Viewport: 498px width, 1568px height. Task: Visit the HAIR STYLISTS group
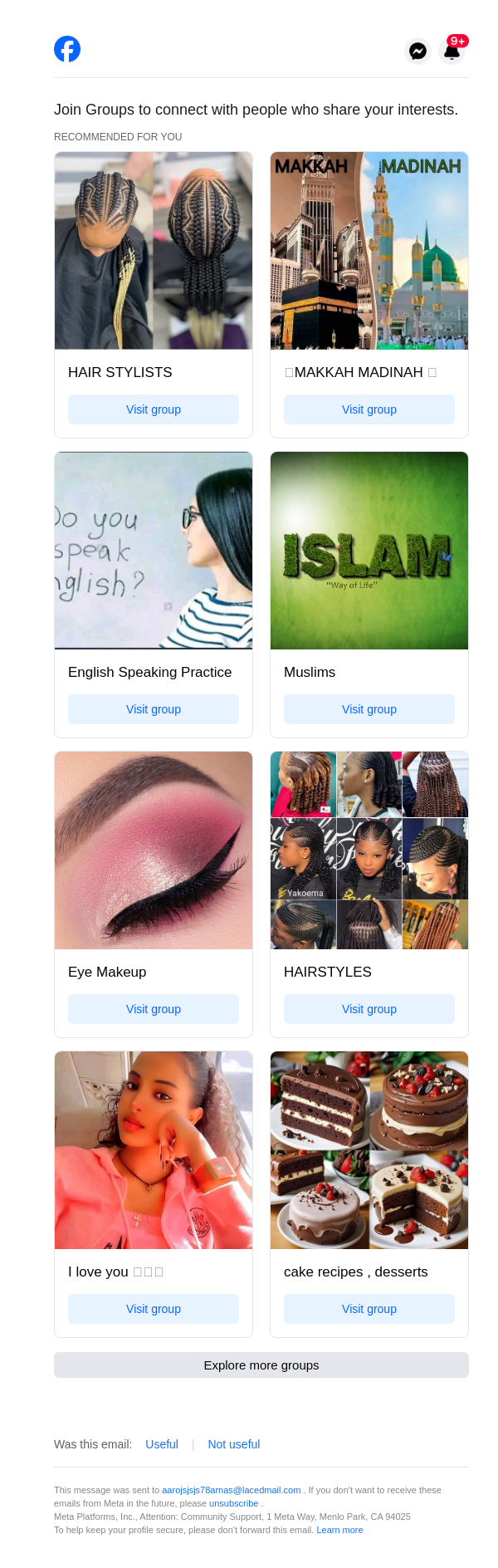click(154, 409)
